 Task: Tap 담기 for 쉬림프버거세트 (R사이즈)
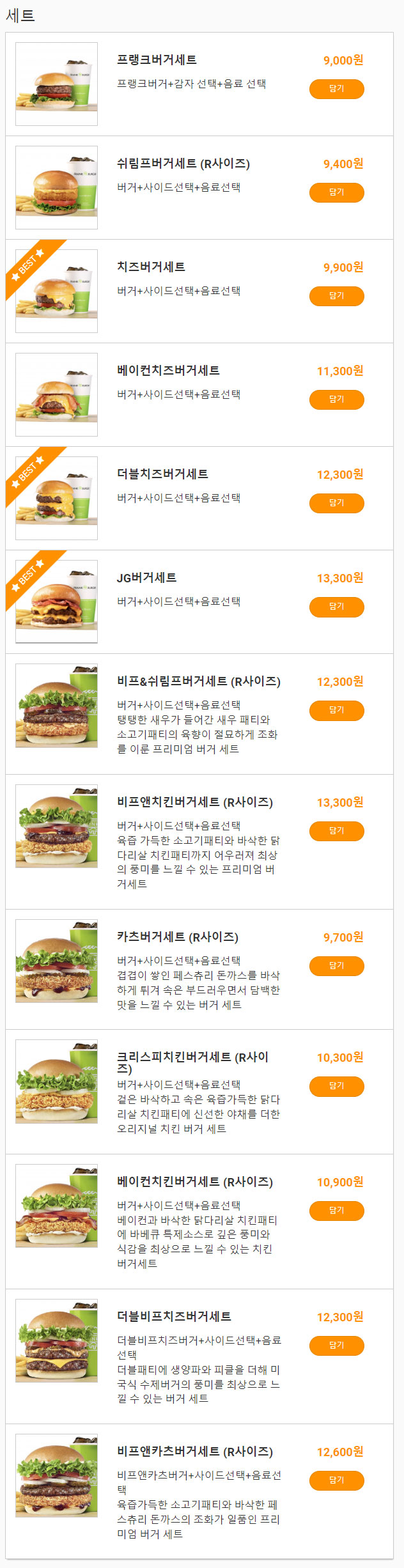coord(336,192)
